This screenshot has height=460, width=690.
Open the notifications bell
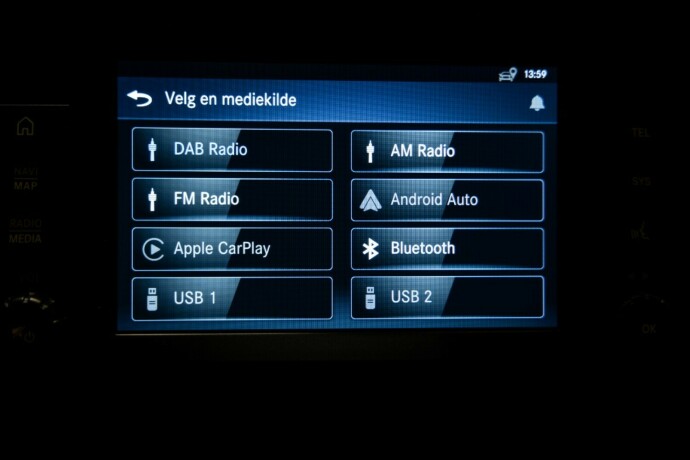(x=537, y=103)
